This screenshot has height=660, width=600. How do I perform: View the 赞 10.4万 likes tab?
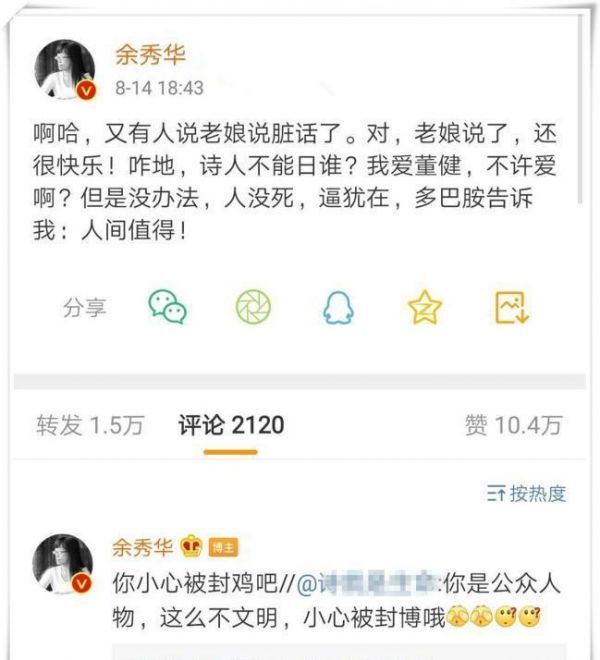click(513, 425)
